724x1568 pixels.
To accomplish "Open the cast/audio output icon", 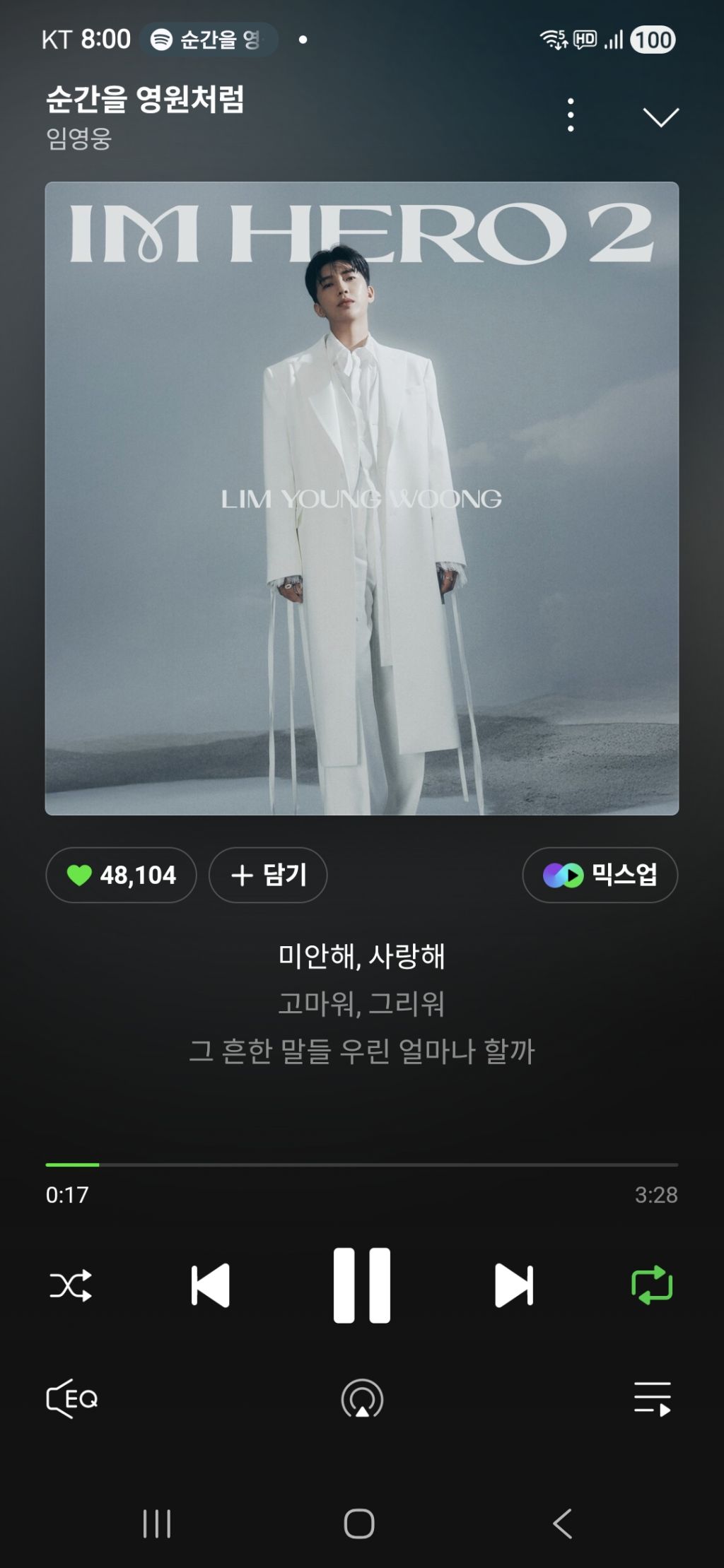I will pyautogui.click(x=362, y=1399).
